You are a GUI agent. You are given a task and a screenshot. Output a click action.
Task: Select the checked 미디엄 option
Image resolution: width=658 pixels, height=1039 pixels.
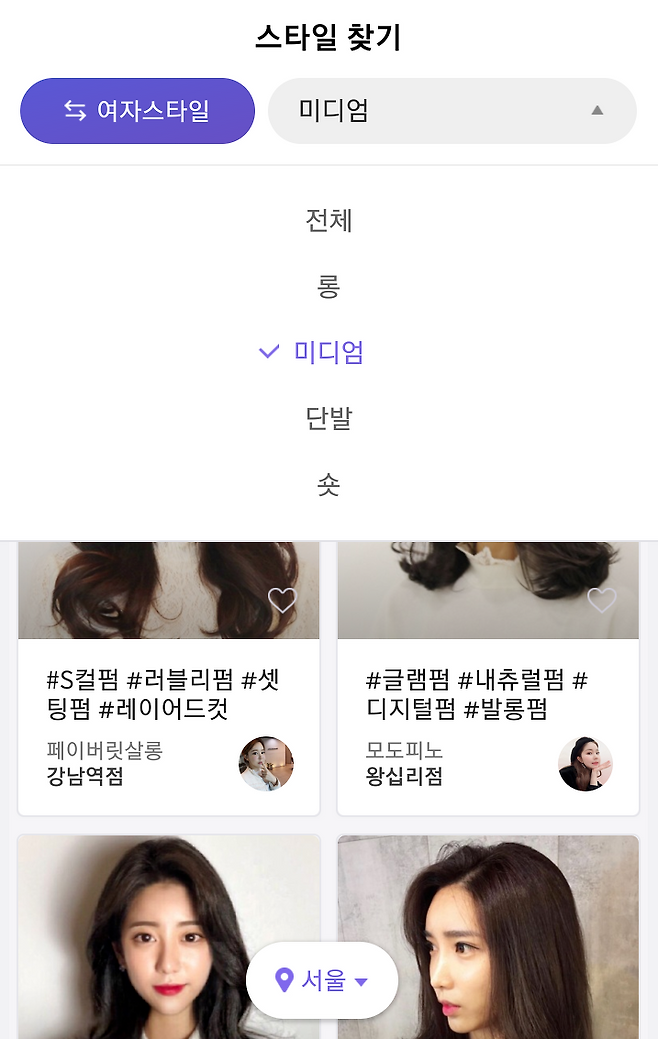click(329, 352)
